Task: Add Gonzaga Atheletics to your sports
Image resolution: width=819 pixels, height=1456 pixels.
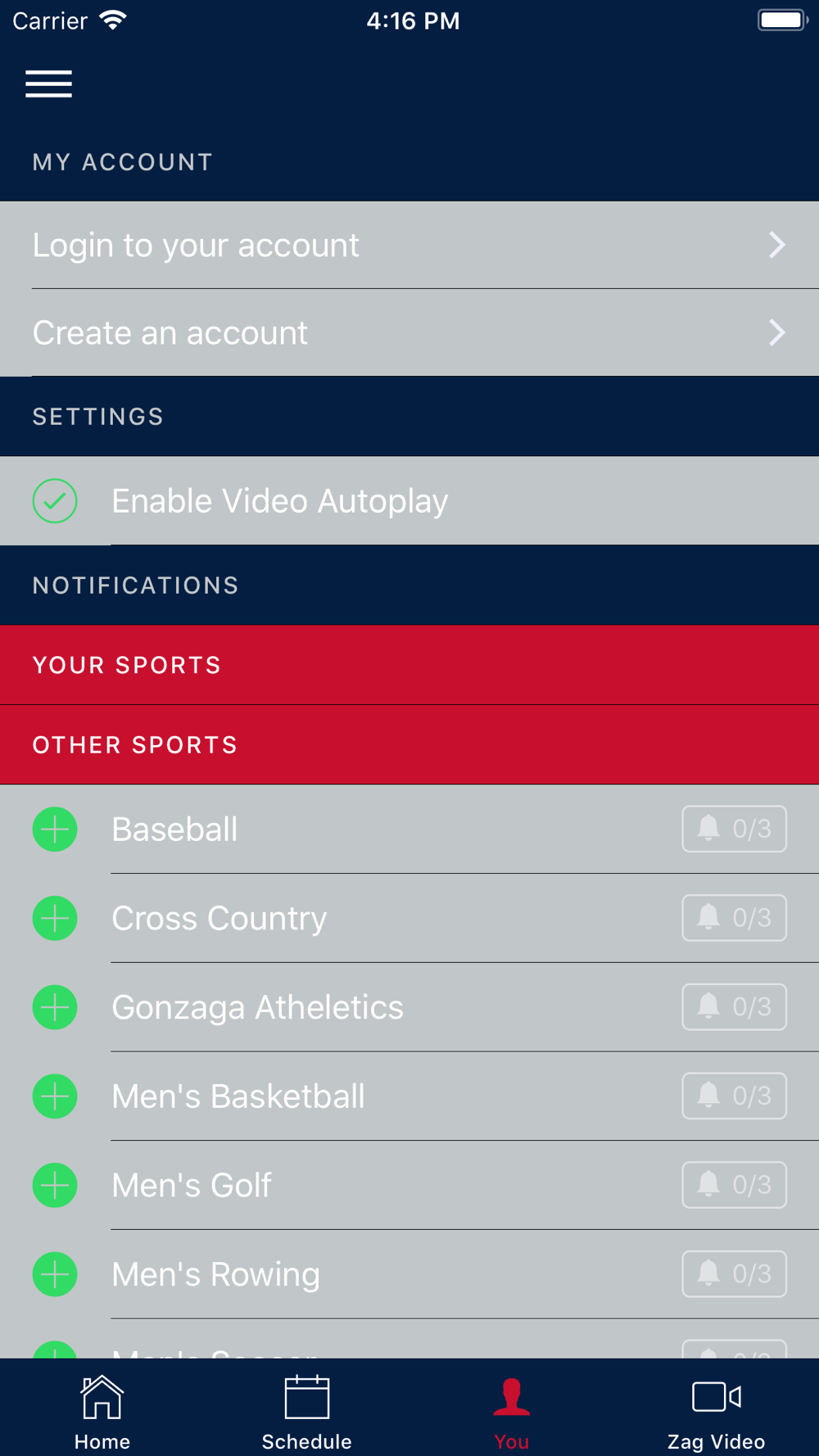Action: tap(55, 1007)
